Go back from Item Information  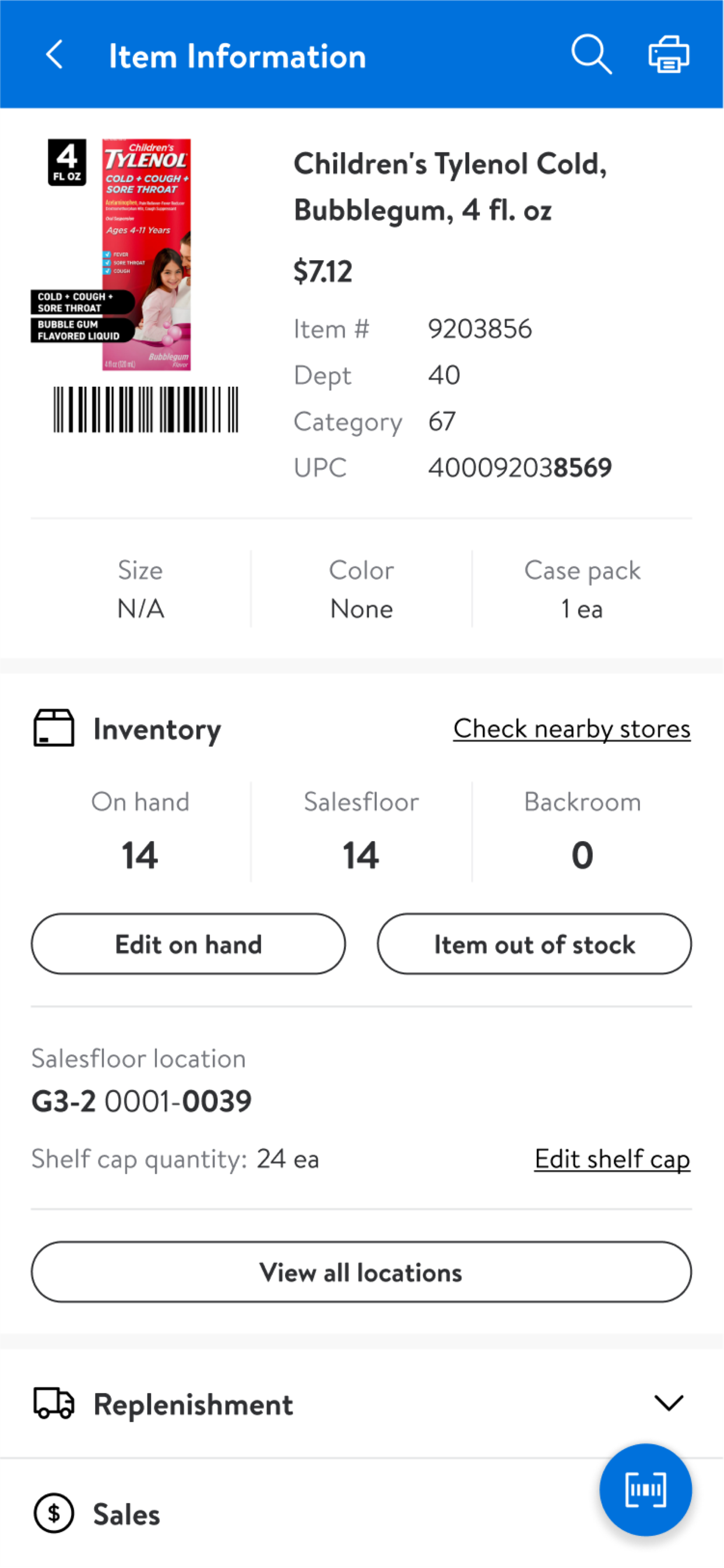[x=54, y=55]
